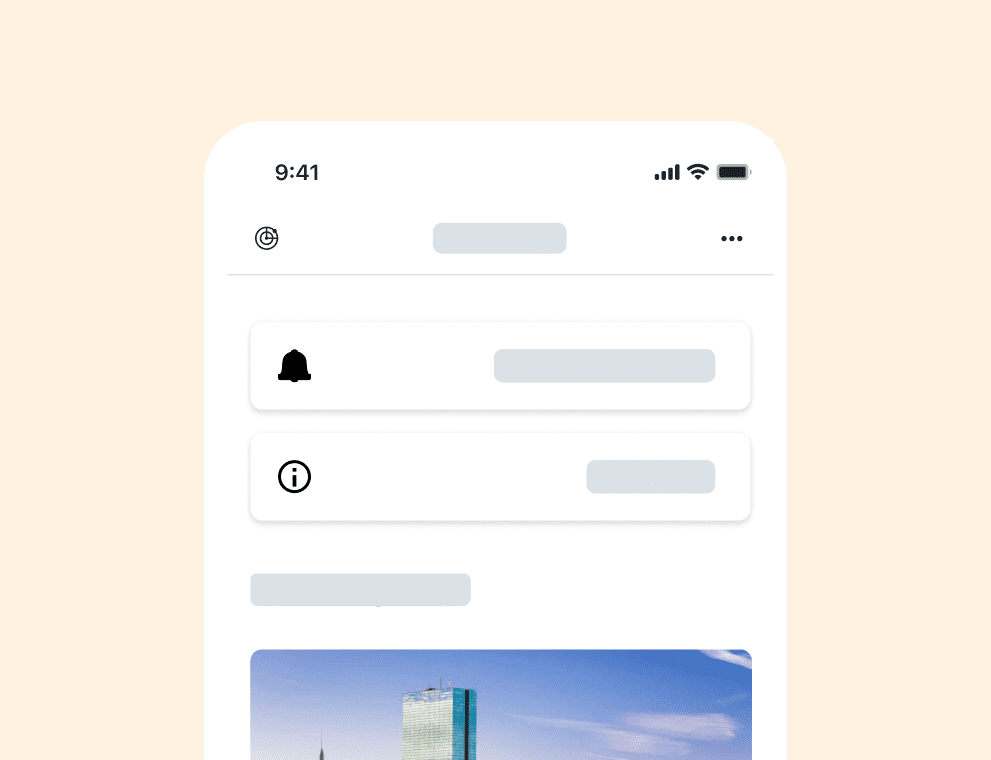The height and width of the screenshot is (760, 991).
Task: Tap the circular logo icon in the header
Action: pyautogui.click(x=266, y=238)
